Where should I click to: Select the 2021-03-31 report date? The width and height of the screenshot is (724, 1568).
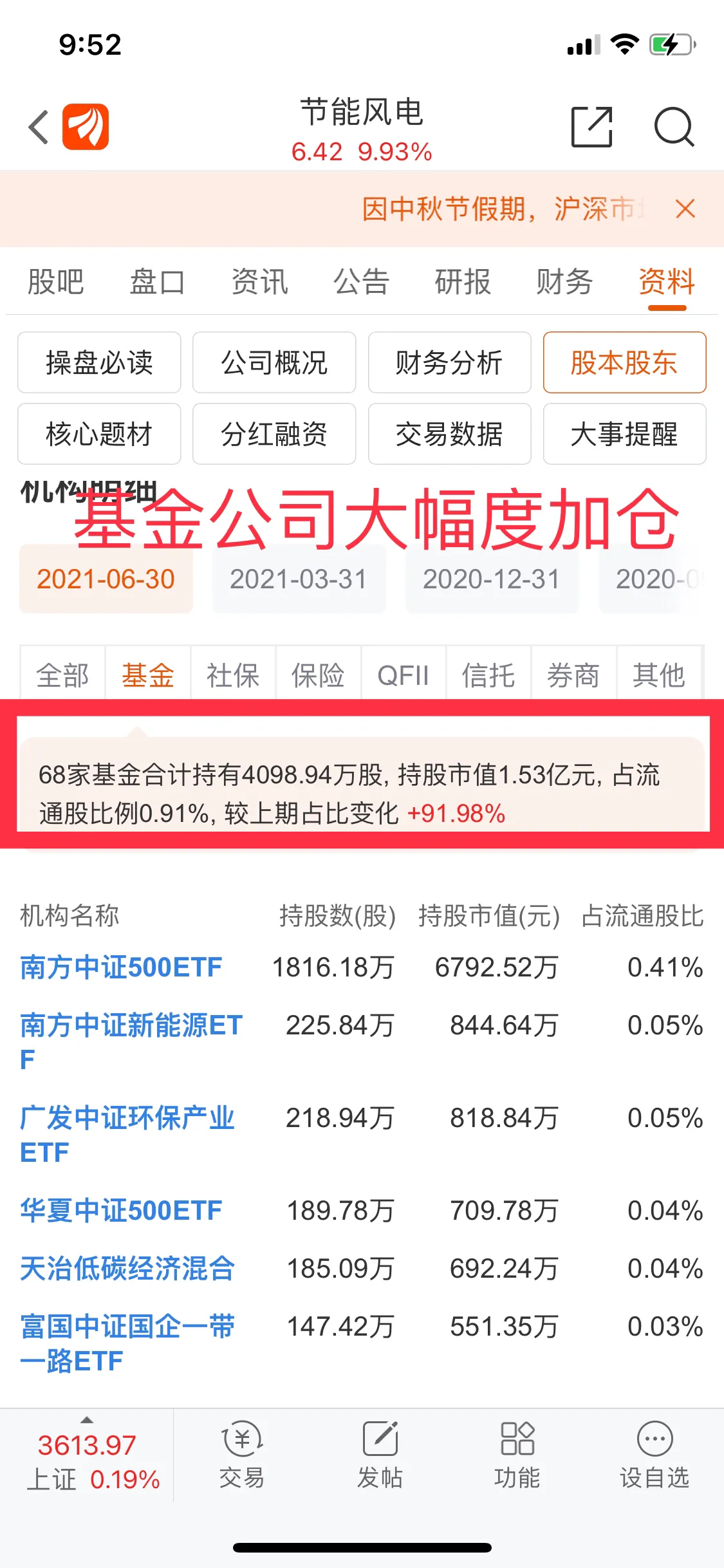click(x=299, y=579)
